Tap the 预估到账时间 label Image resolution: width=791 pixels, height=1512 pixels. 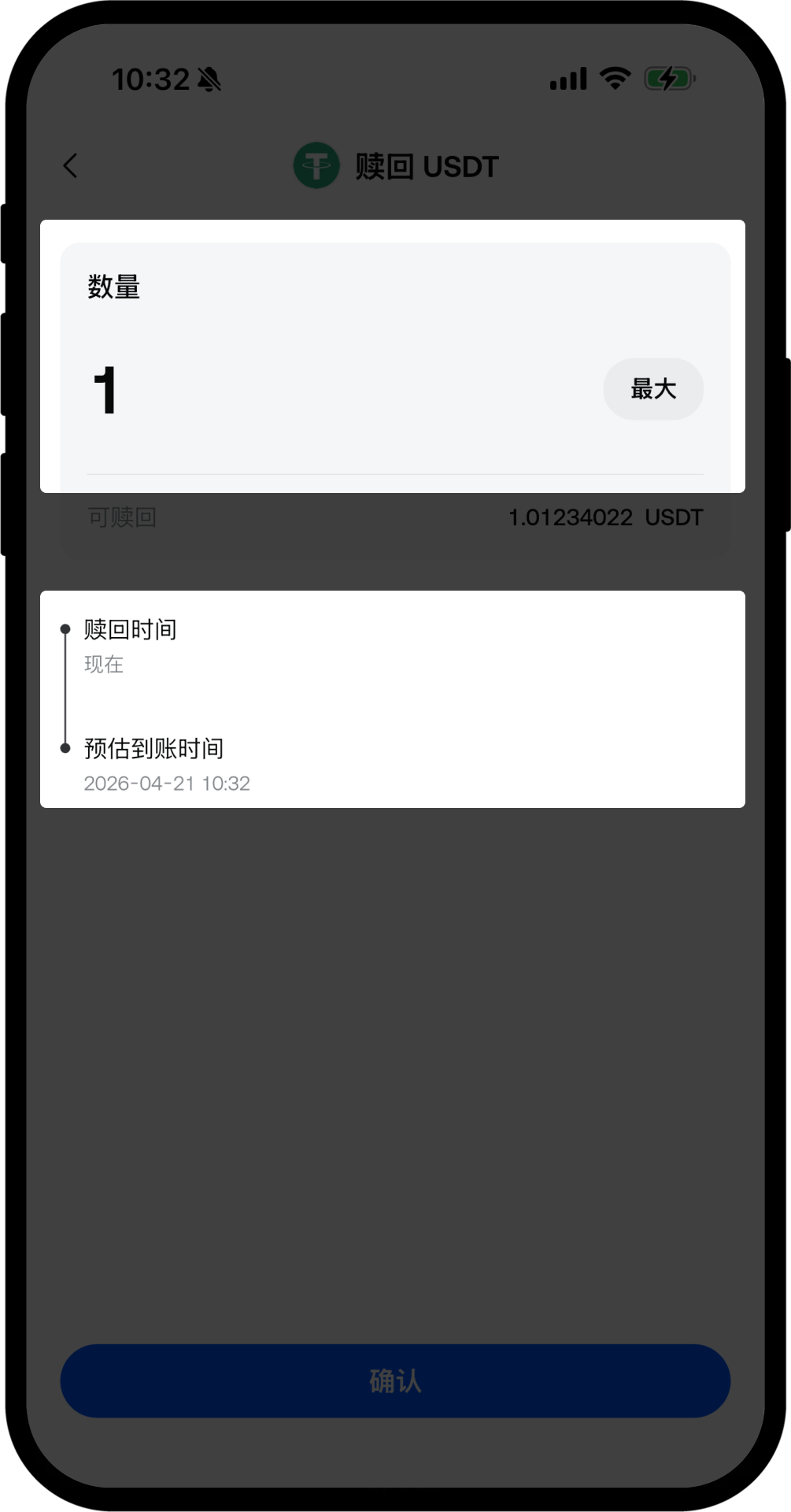(x=153, y=748)
